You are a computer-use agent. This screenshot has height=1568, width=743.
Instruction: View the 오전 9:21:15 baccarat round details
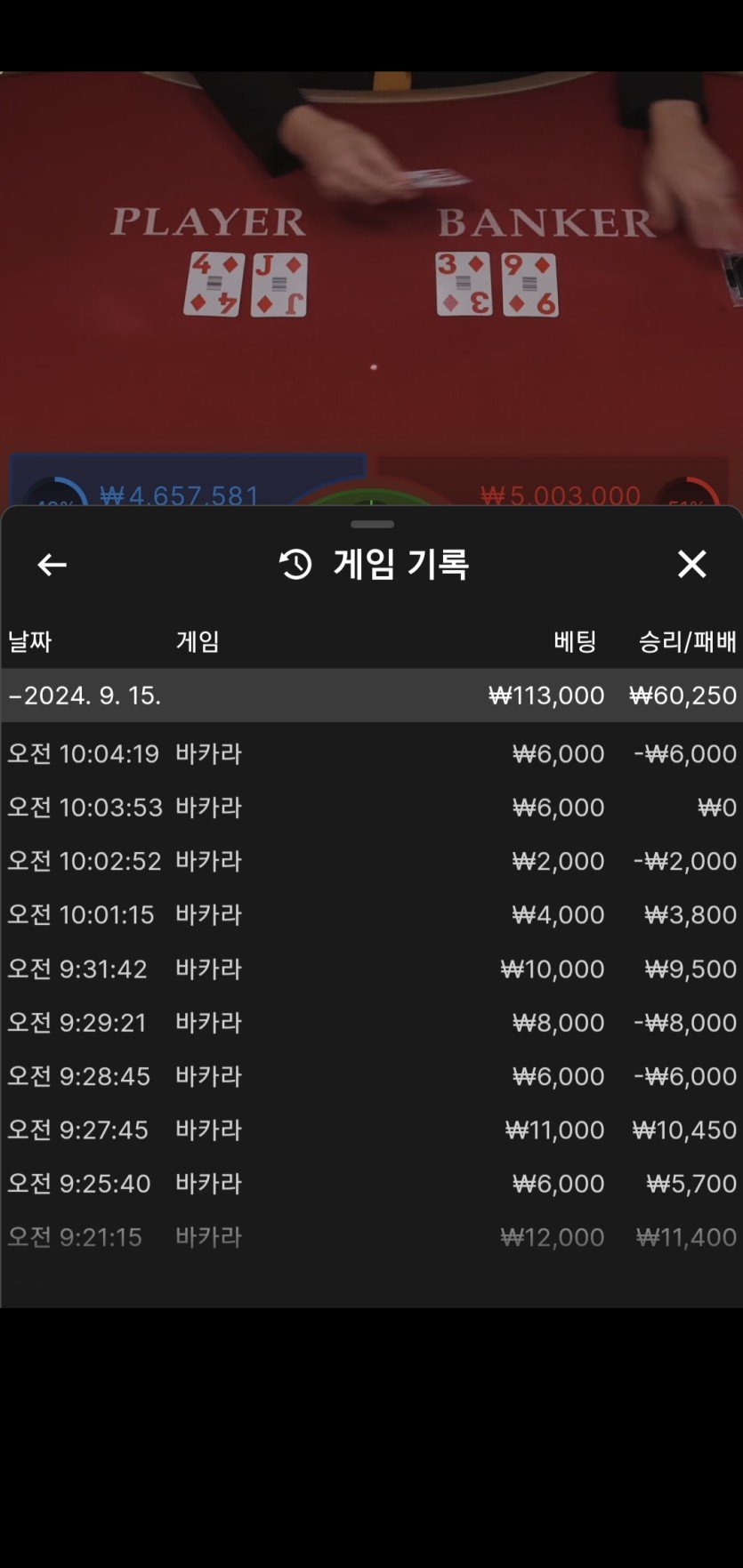371,1236
